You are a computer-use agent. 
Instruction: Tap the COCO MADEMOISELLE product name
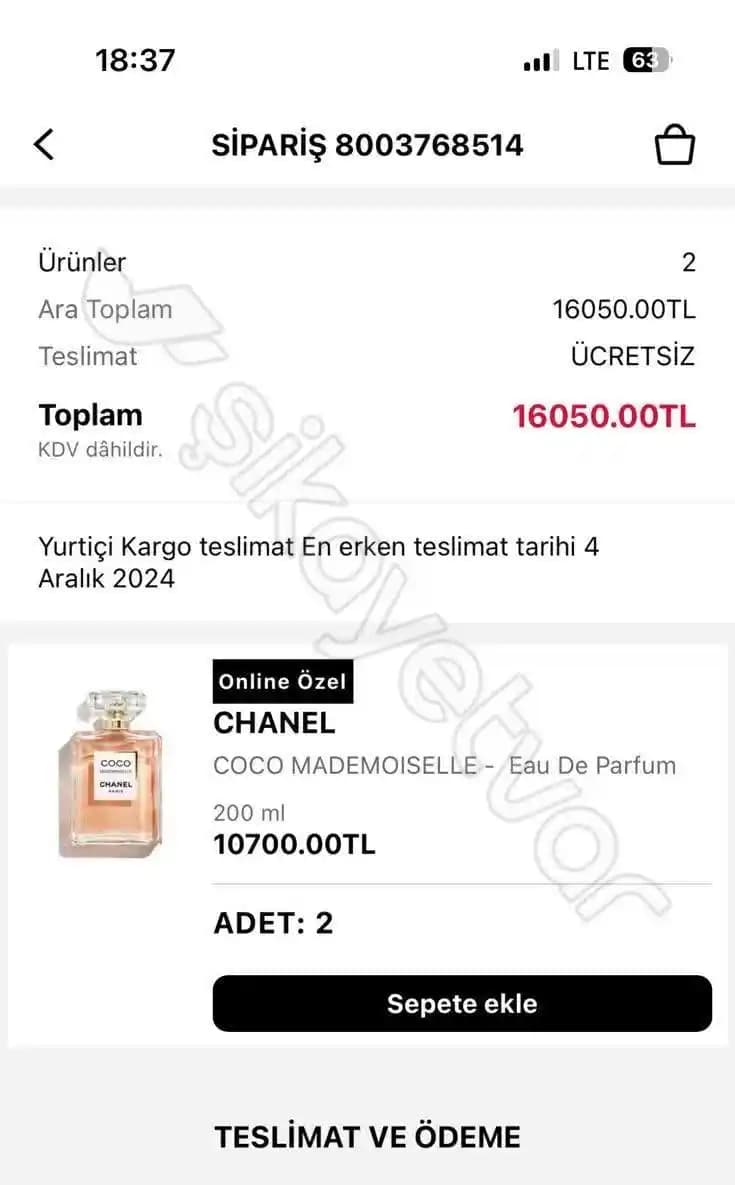[446, 765]
